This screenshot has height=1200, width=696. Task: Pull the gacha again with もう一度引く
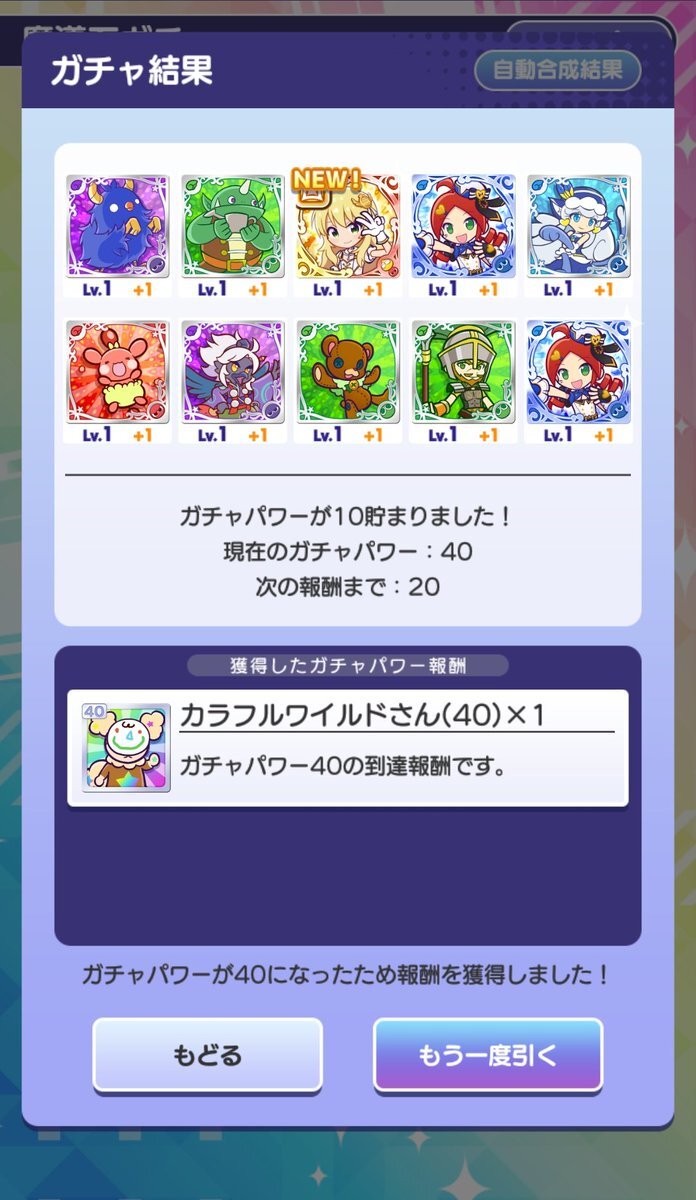pos(488,1055)
